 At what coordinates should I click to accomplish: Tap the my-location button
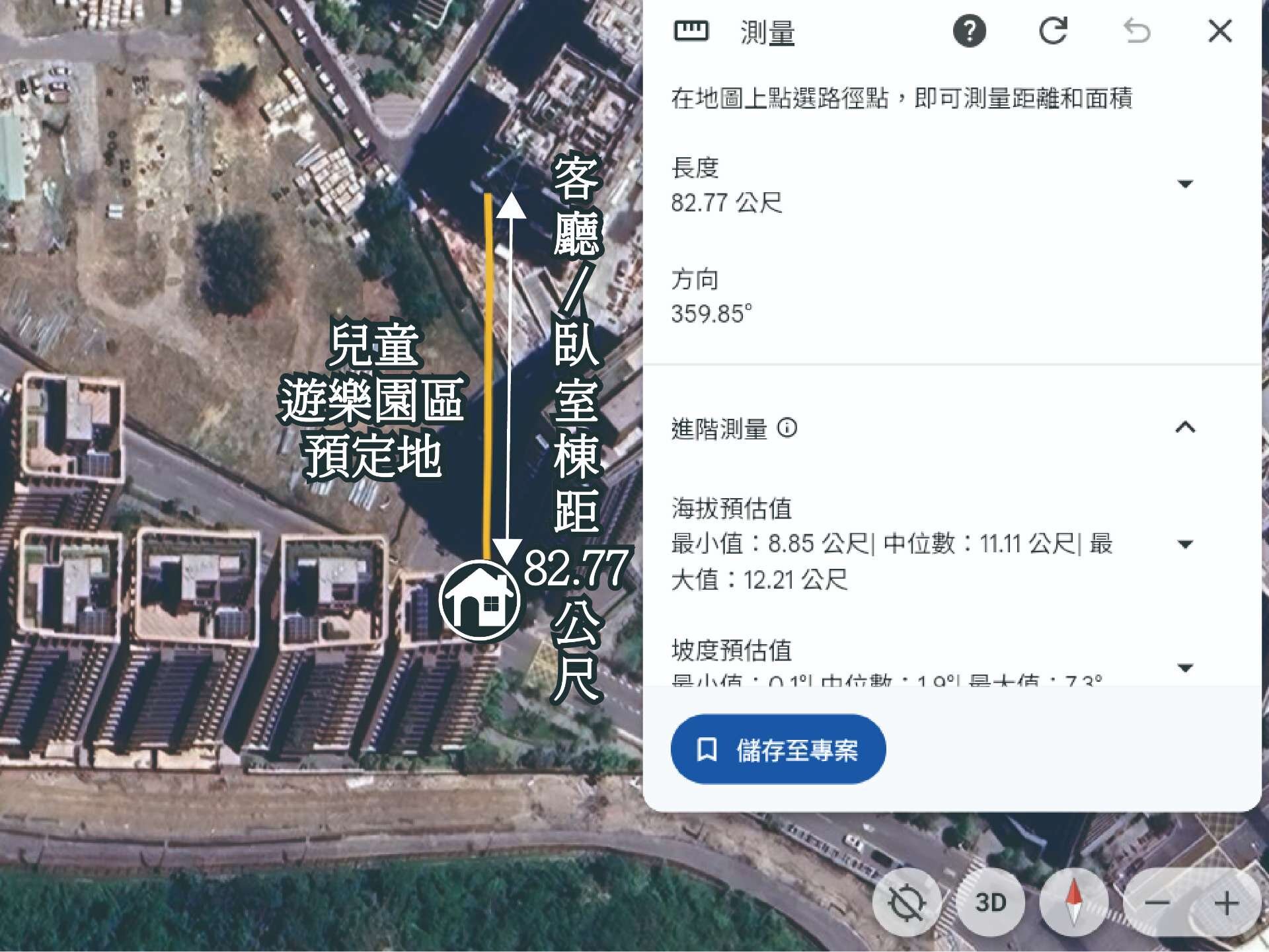point(906,902)
